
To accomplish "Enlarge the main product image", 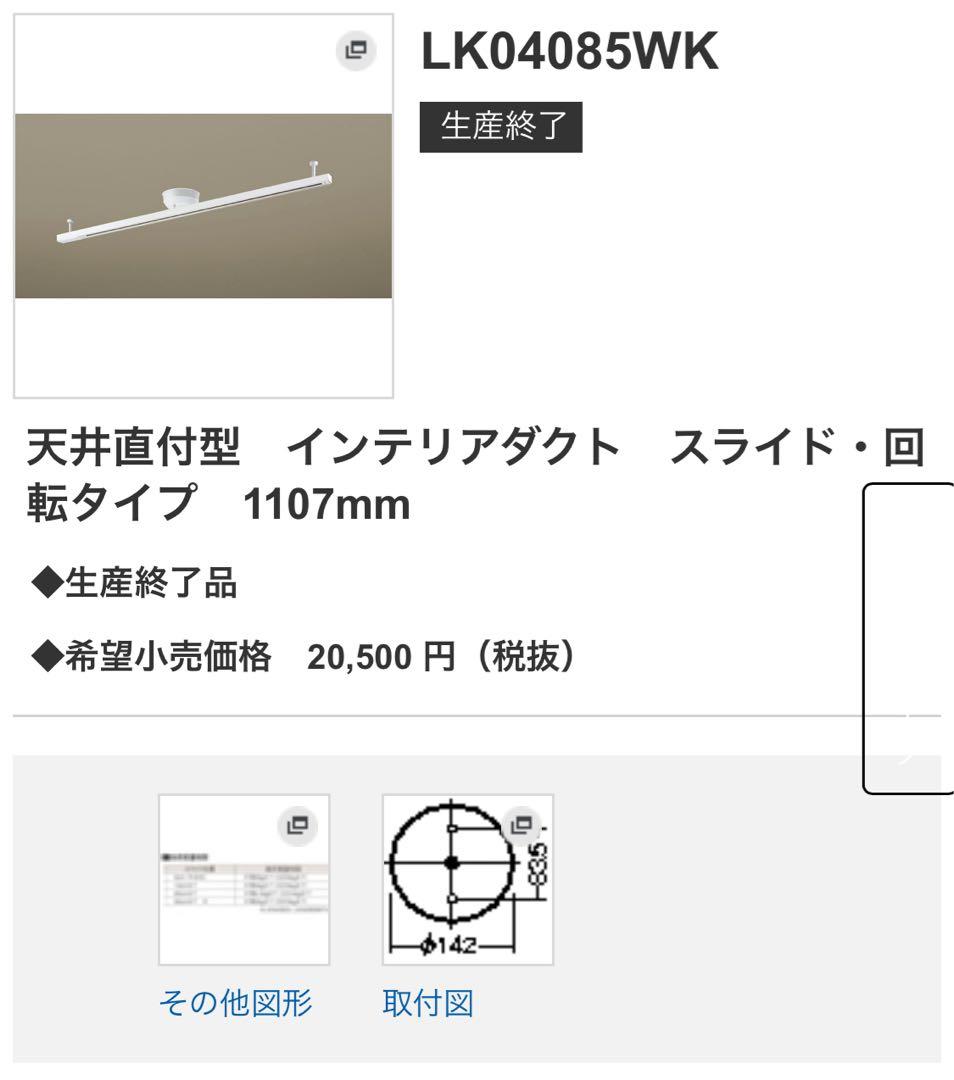I will click(x=355, y=50).
